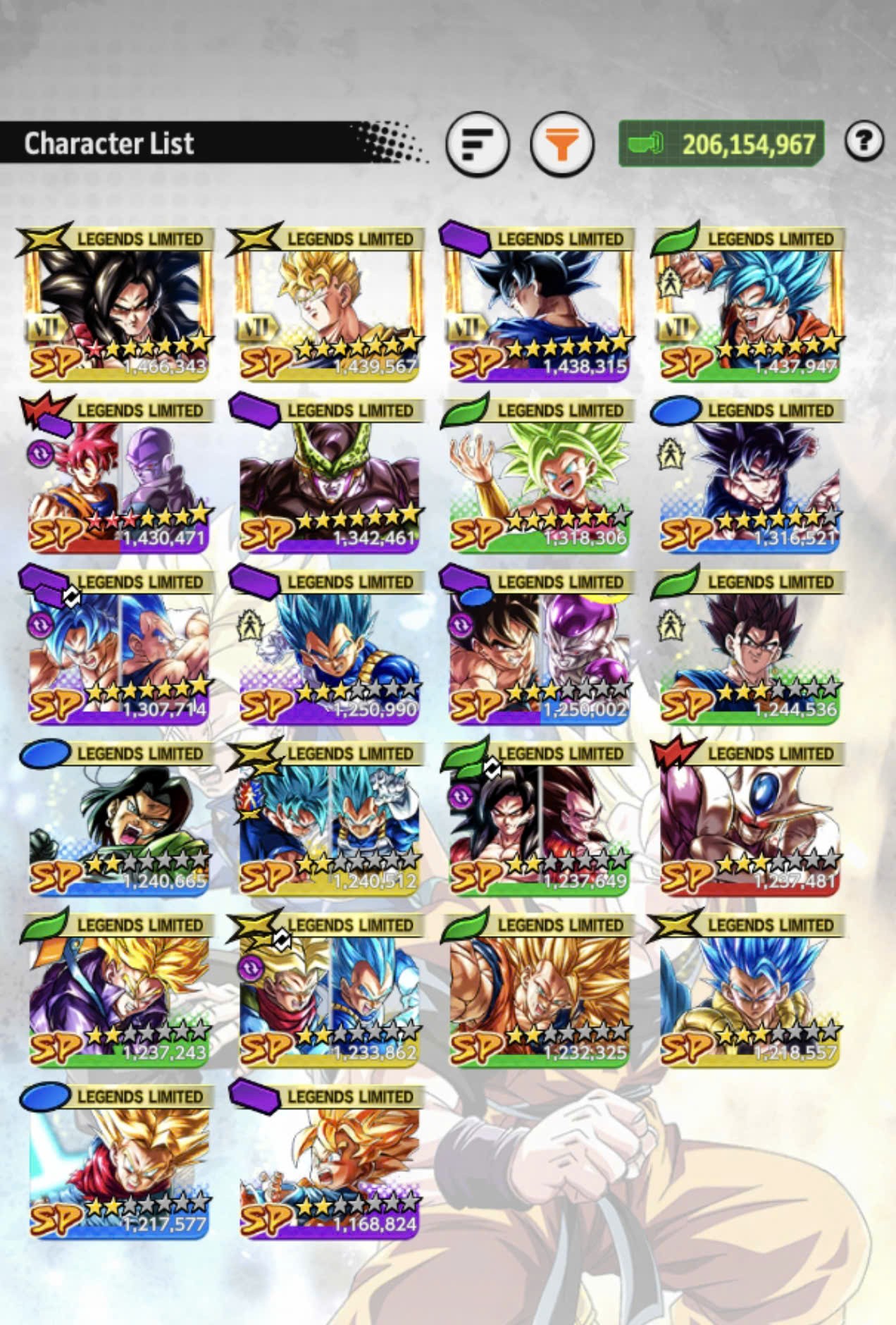Image resolution: width=896 pixels, height=1325 pixels.
Task: Select the Cell card with 1,342,461
Action: pos(329,476)
